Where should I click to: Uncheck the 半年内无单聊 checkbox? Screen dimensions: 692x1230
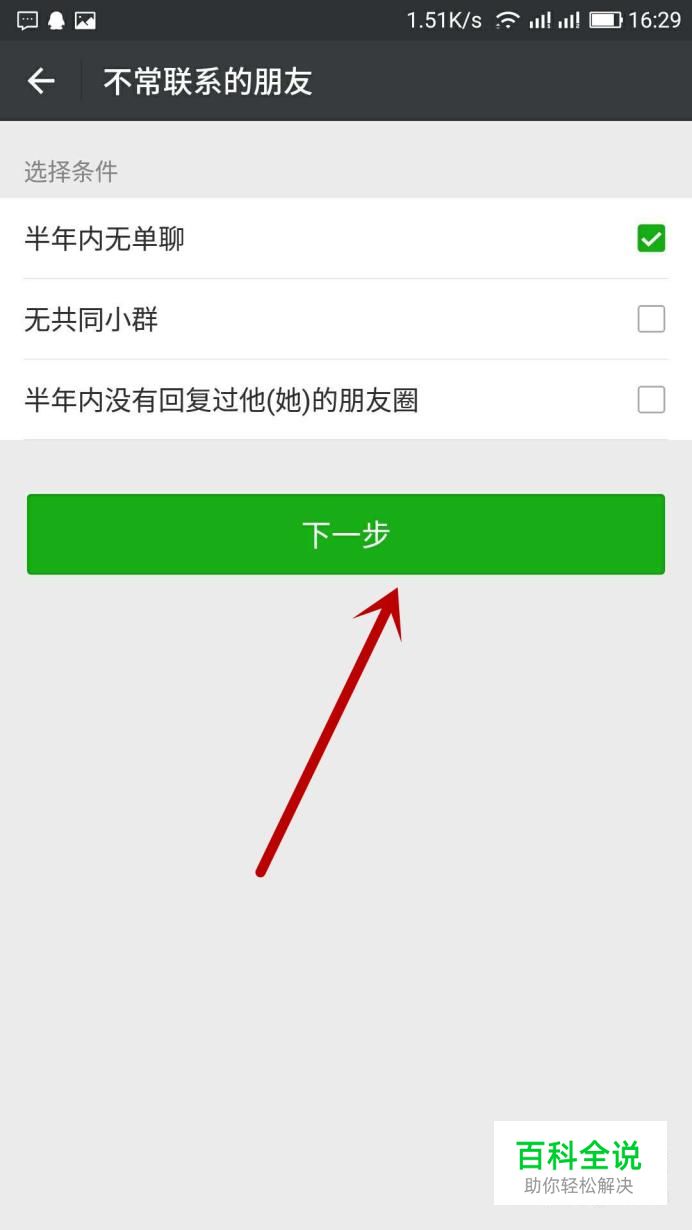pos(651,239)
